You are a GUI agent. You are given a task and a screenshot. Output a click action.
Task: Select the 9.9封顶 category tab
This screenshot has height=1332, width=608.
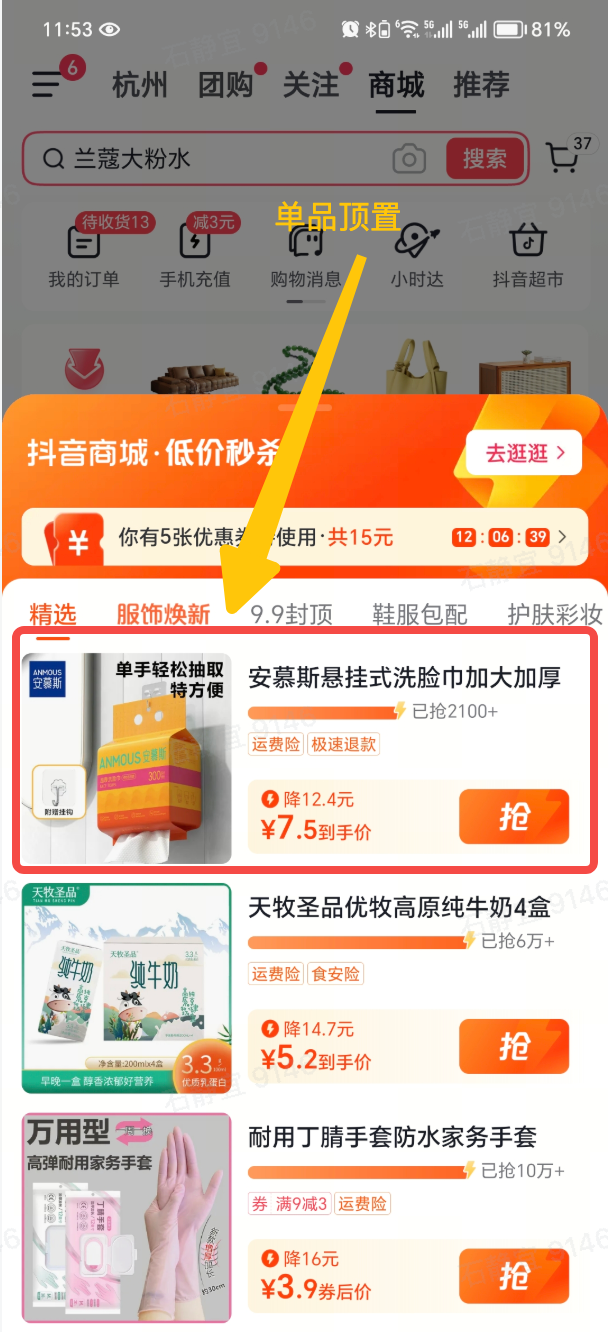(x=291, y=614)
